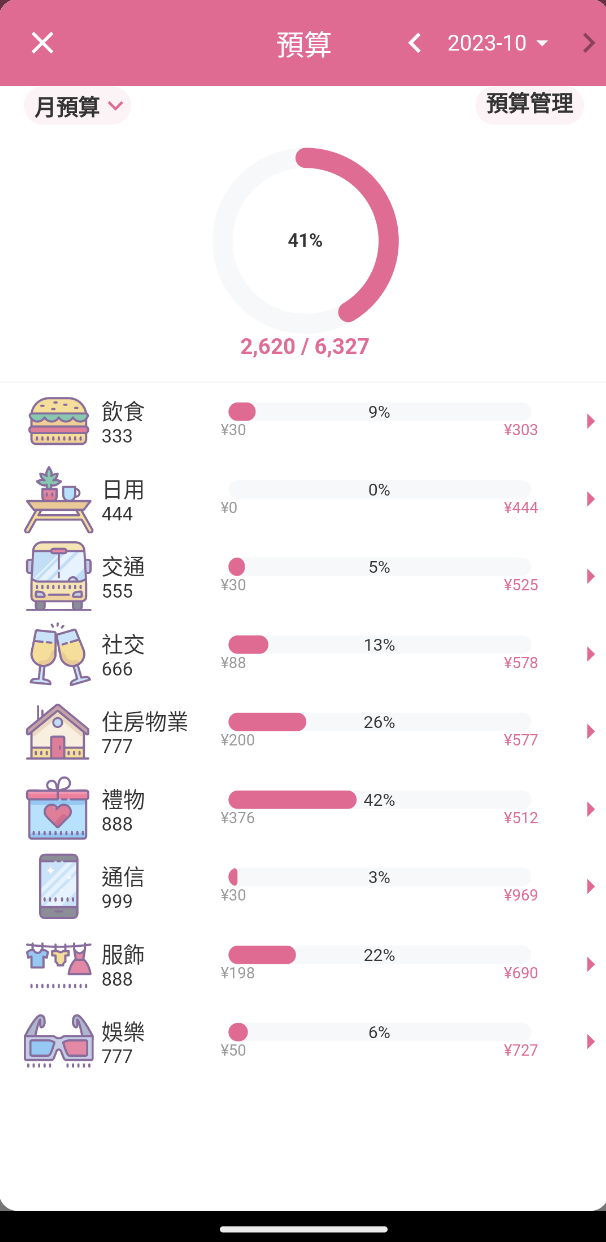Go to the next month
606x1242 pixels.
point(588,43)
